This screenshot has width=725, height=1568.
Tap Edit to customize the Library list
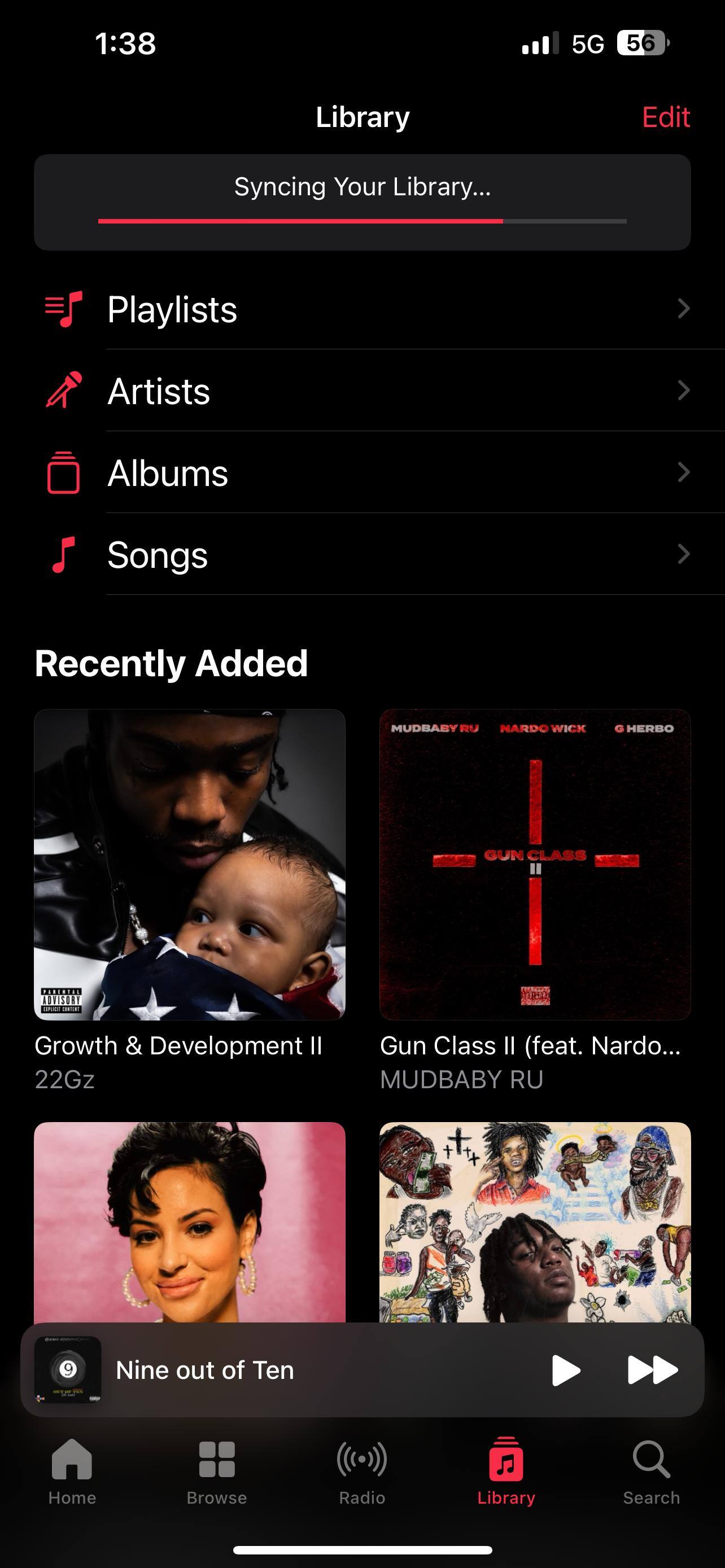tap(665, 117)
